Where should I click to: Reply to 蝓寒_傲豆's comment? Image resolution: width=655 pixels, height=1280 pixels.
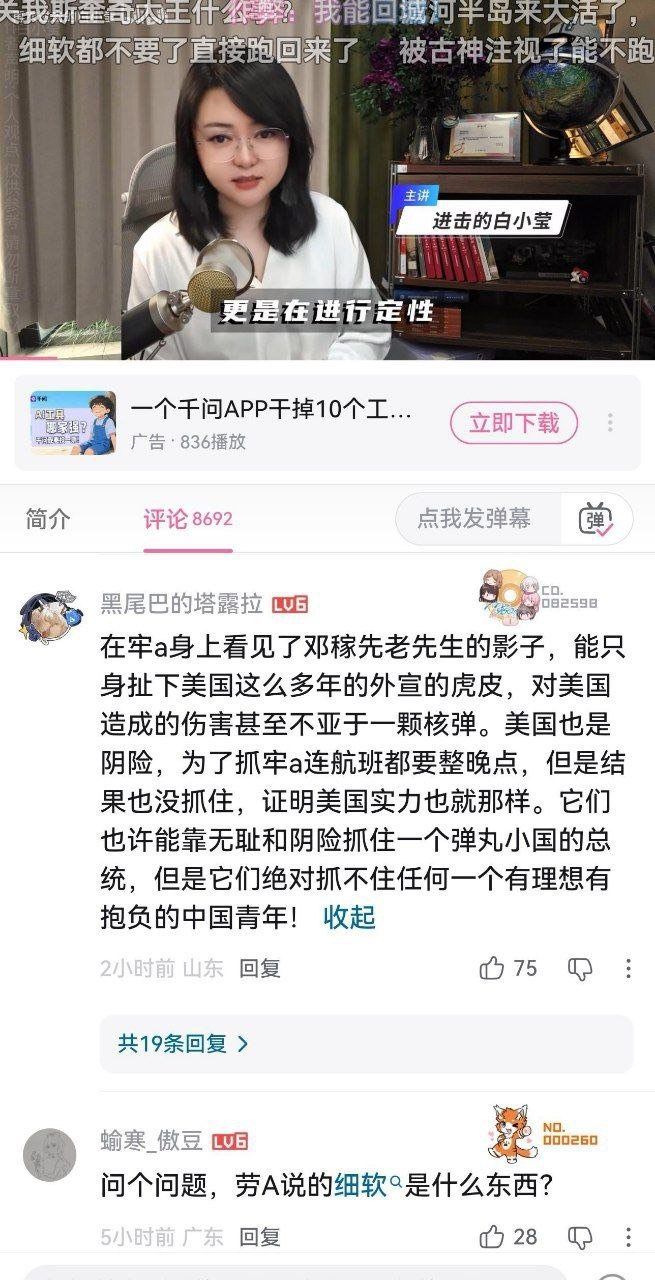point(259,1237)
